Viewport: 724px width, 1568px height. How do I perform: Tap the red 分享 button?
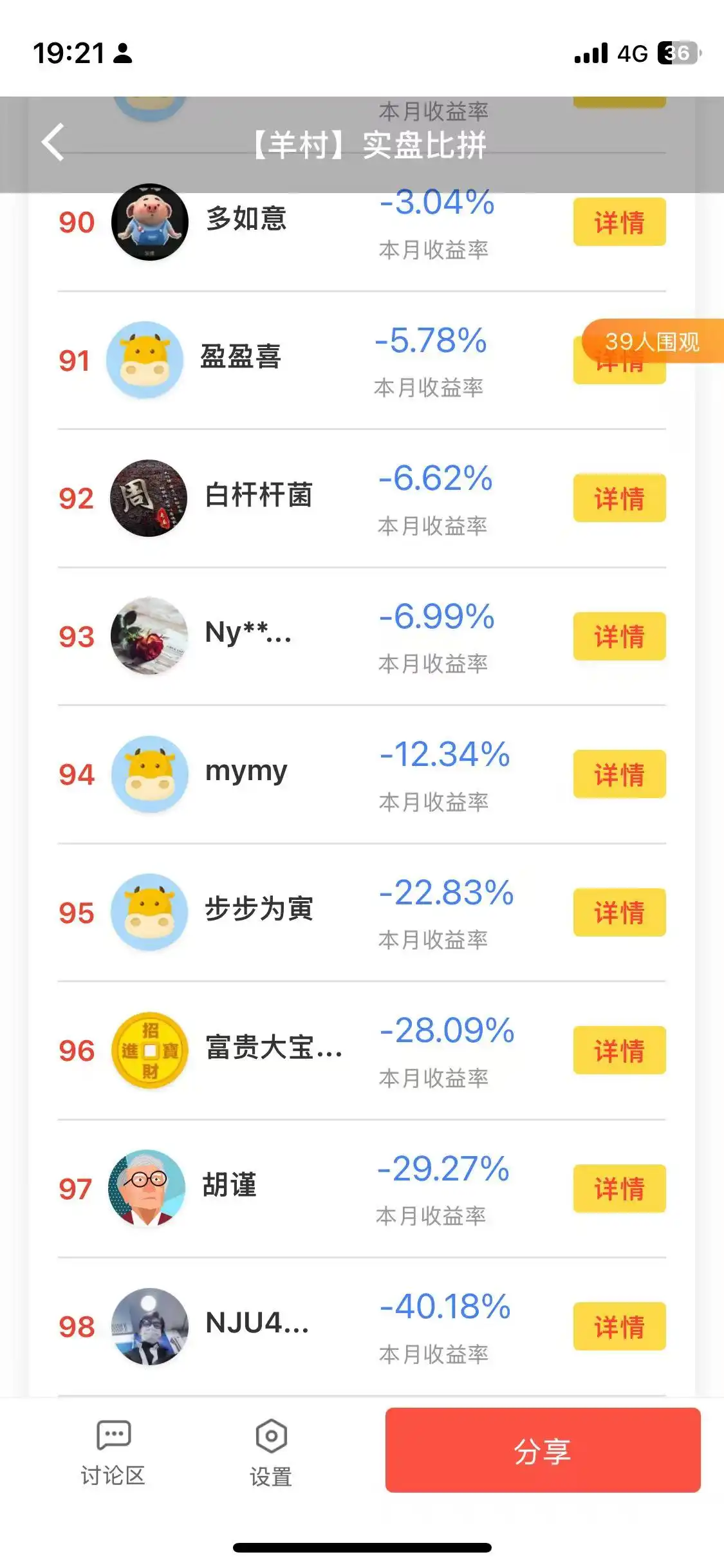[543, 1450]
